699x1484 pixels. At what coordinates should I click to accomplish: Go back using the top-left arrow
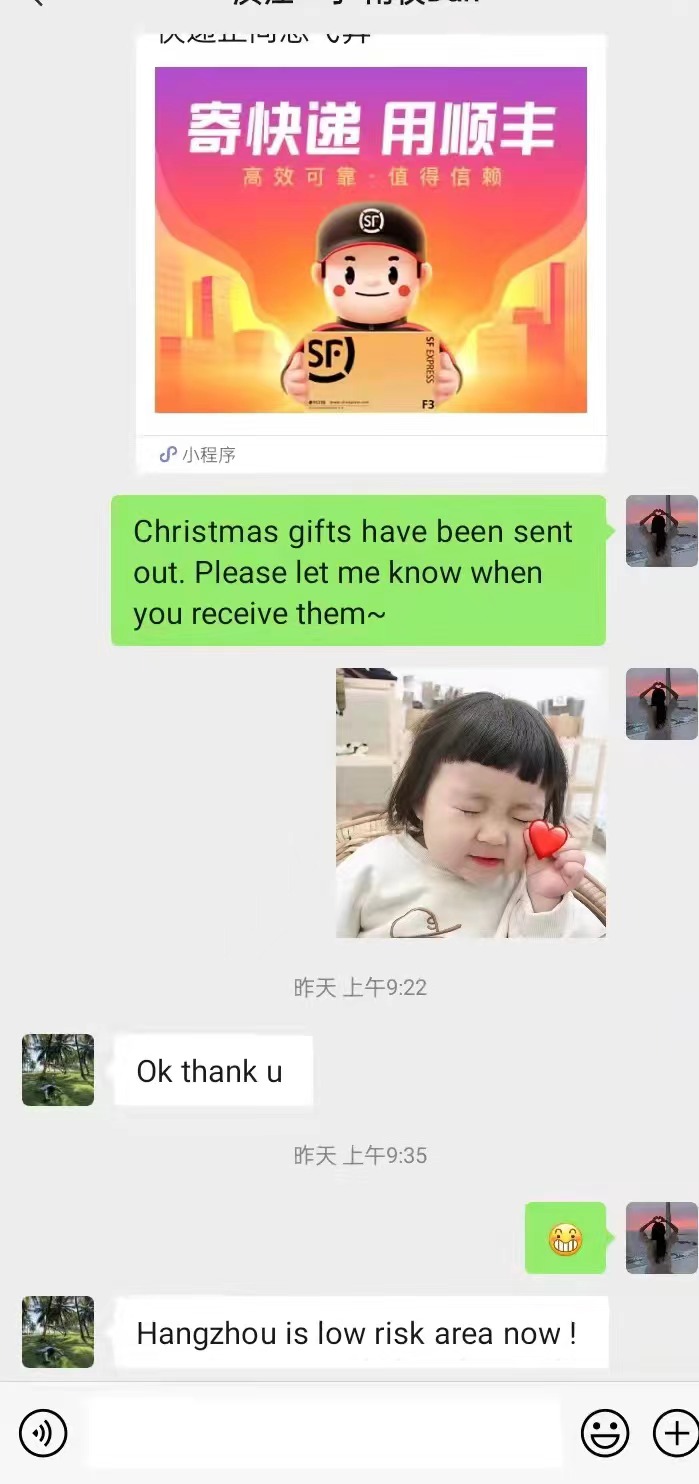coord(36,4)
